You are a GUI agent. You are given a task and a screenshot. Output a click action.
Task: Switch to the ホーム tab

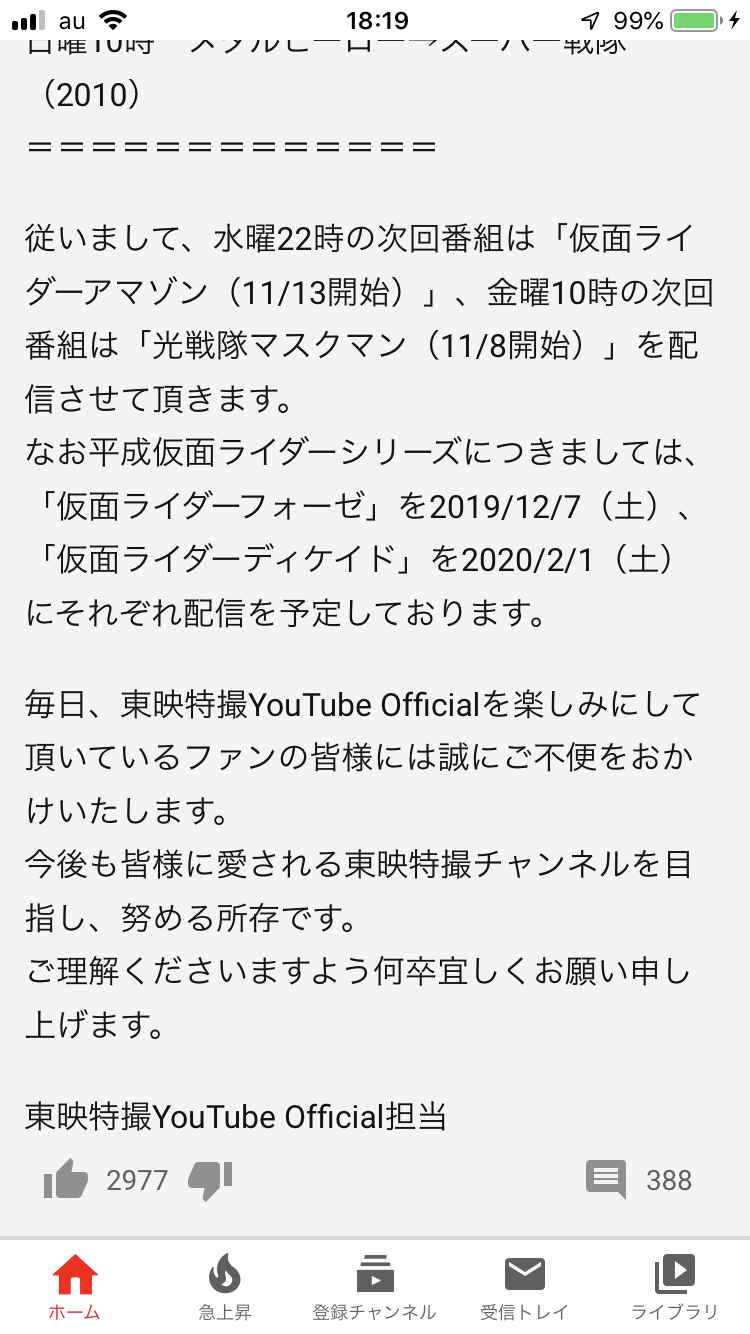pos(75,1286)
